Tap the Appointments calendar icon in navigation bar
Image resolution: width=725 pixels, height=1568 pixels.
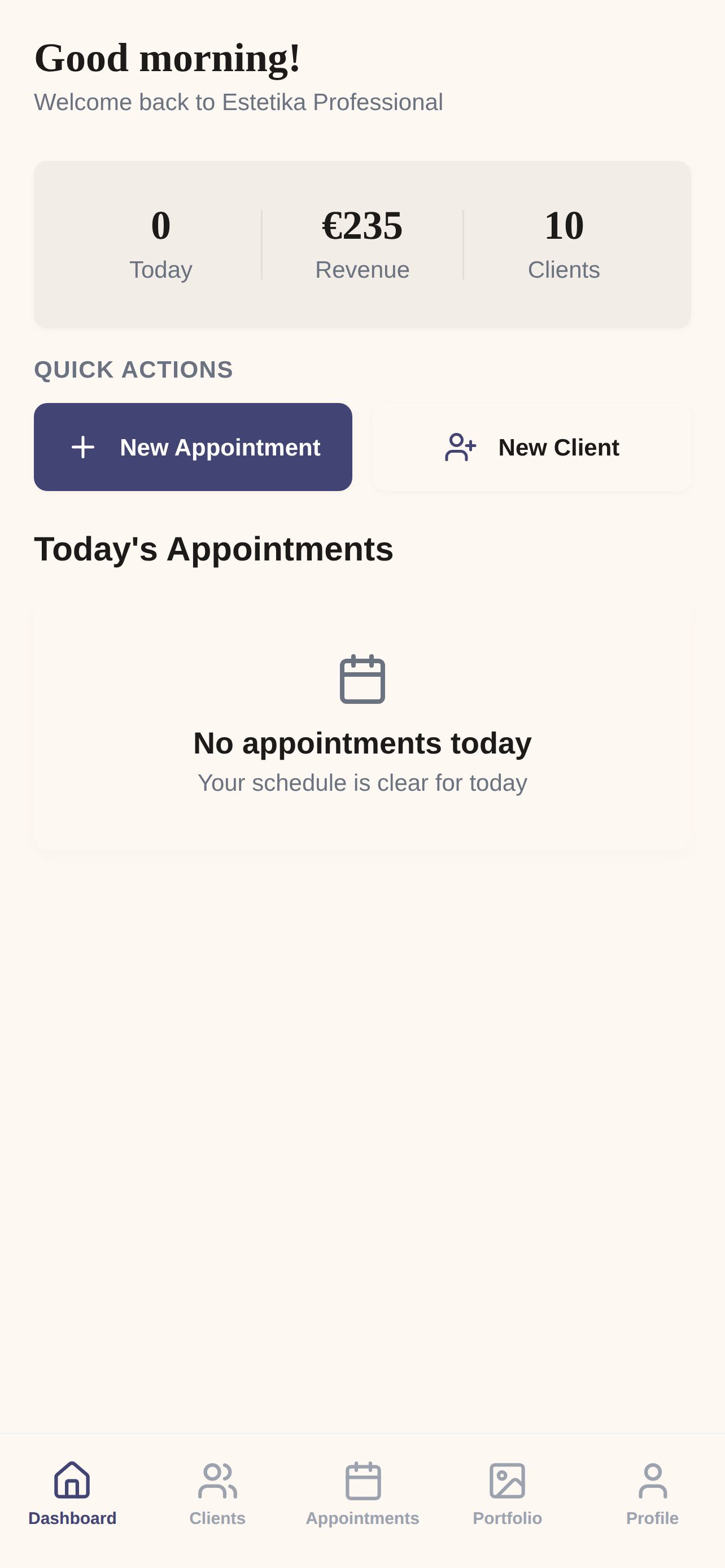362,1482
